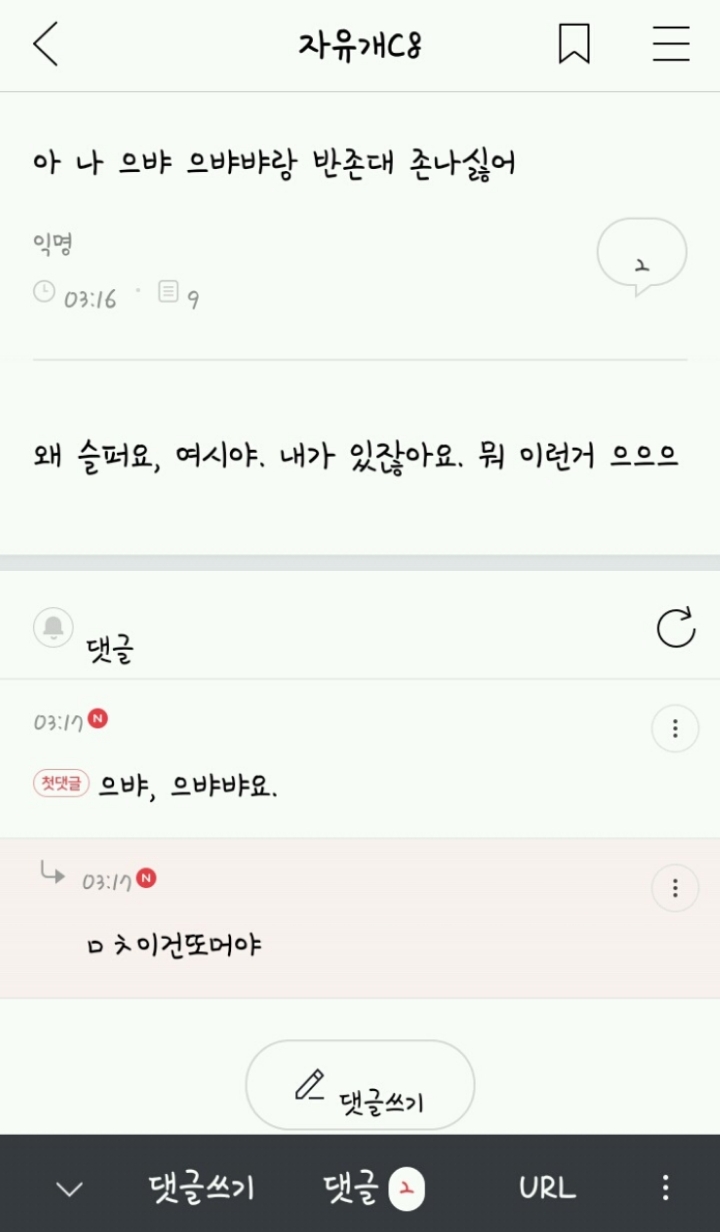Open the hamburger menu
The image size is (720, 1232).
(x=671, y=45)
